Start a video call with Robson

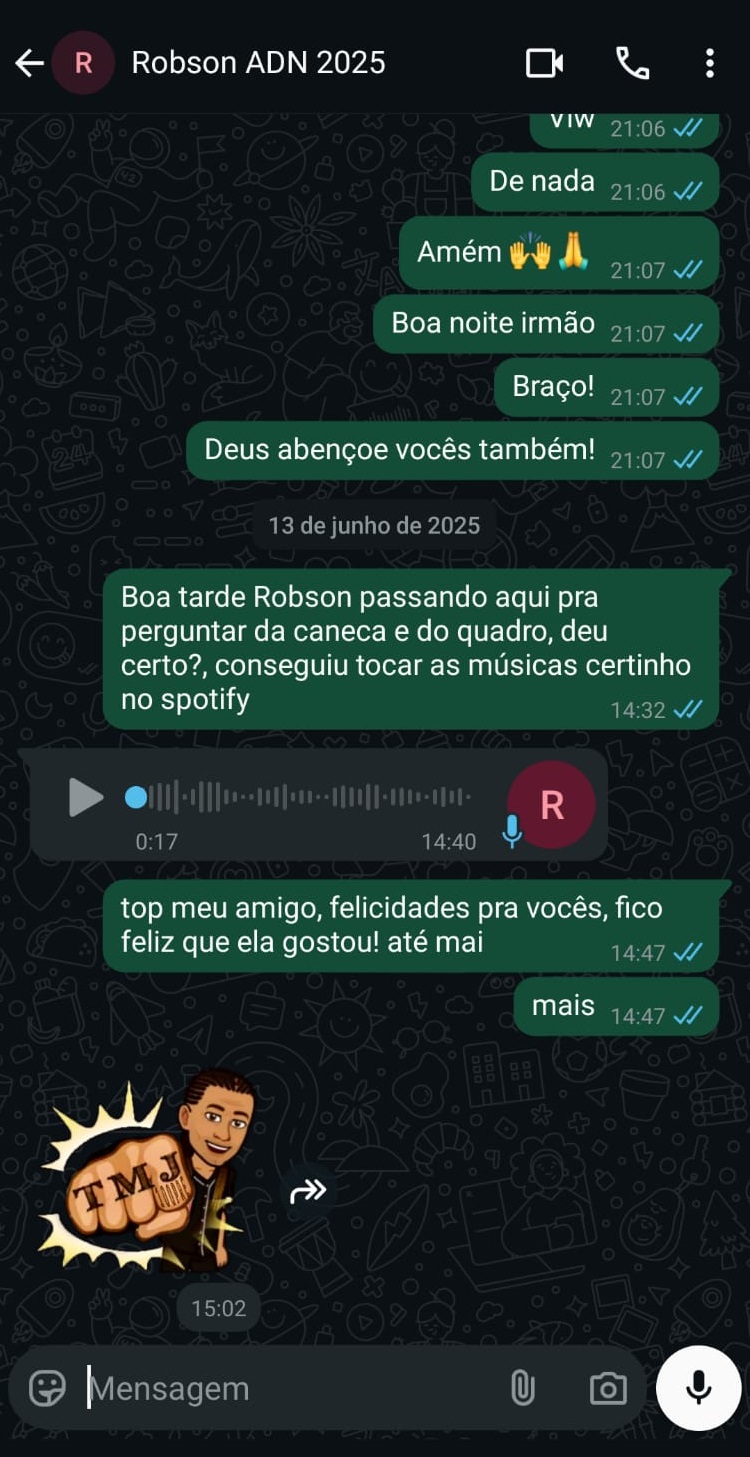(544, 63)
